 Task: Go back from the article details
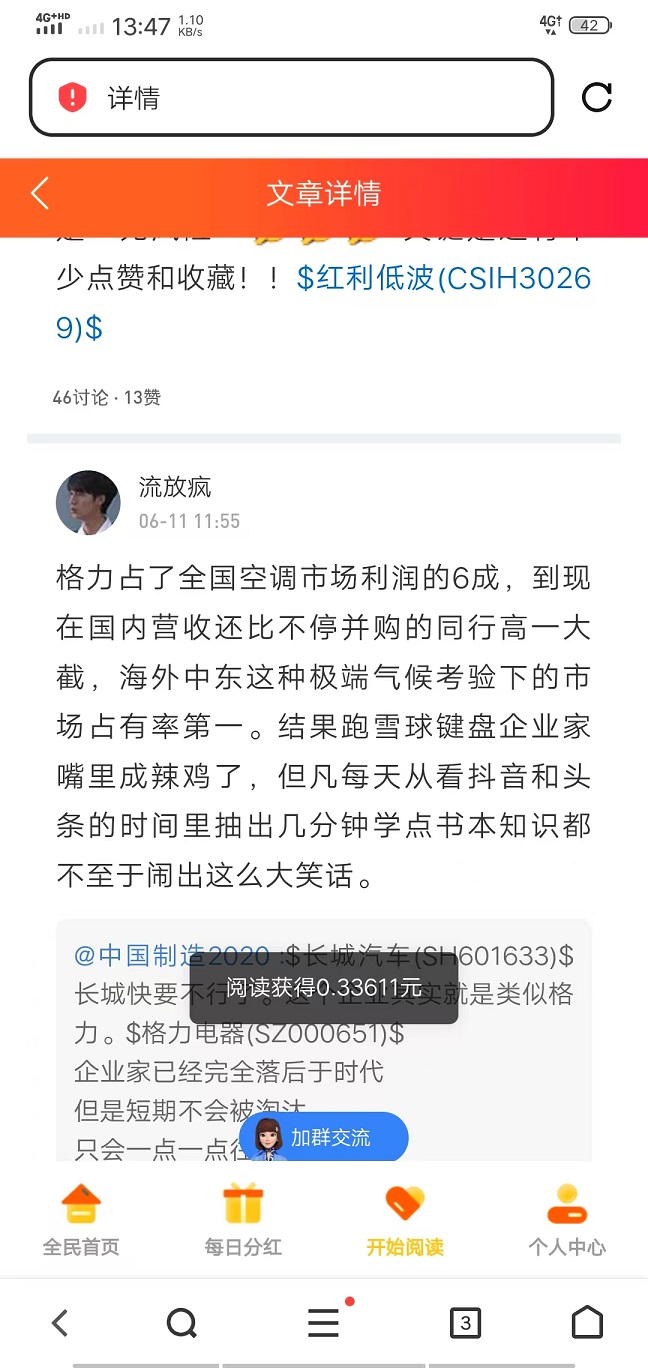point(40,193)
